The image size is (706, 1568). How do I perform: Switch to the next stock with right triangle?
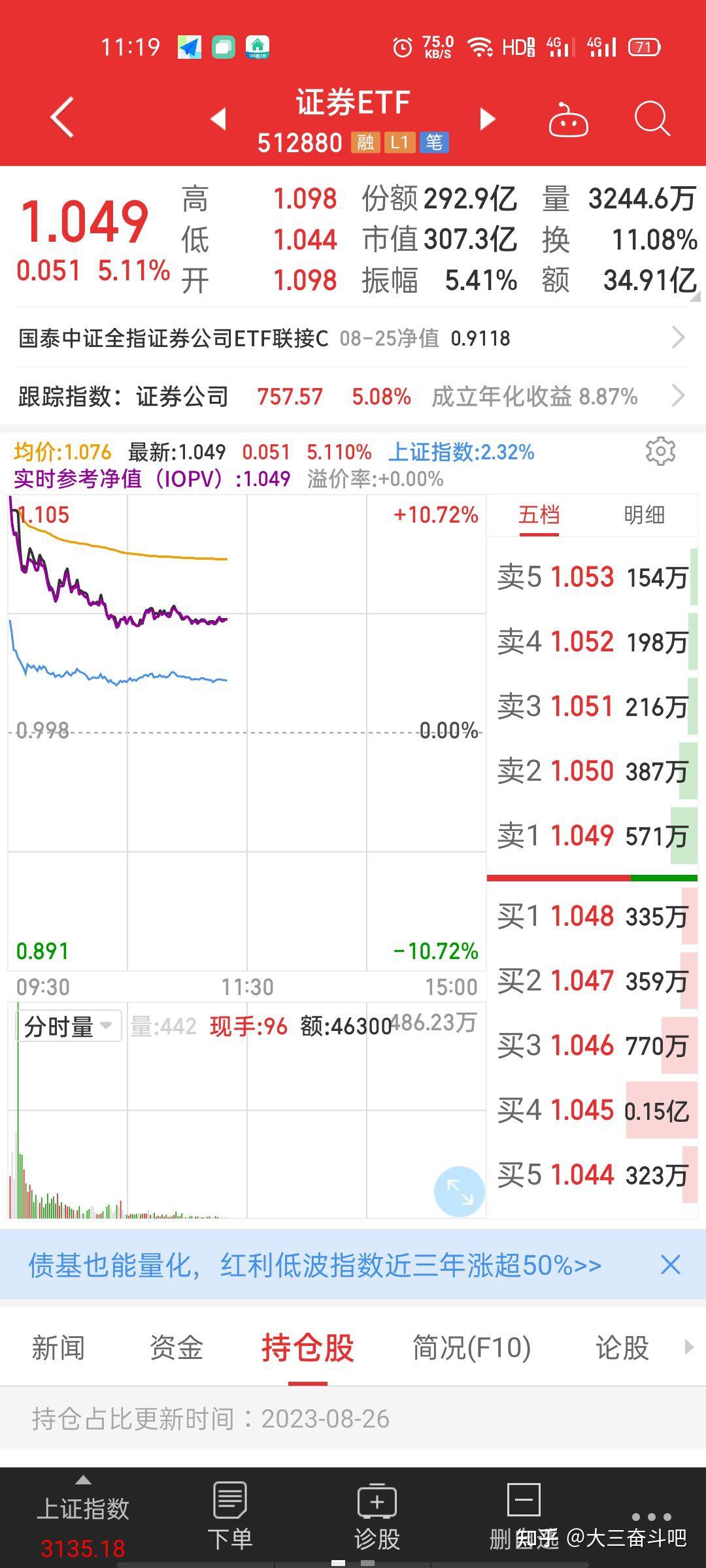[487, 118]
